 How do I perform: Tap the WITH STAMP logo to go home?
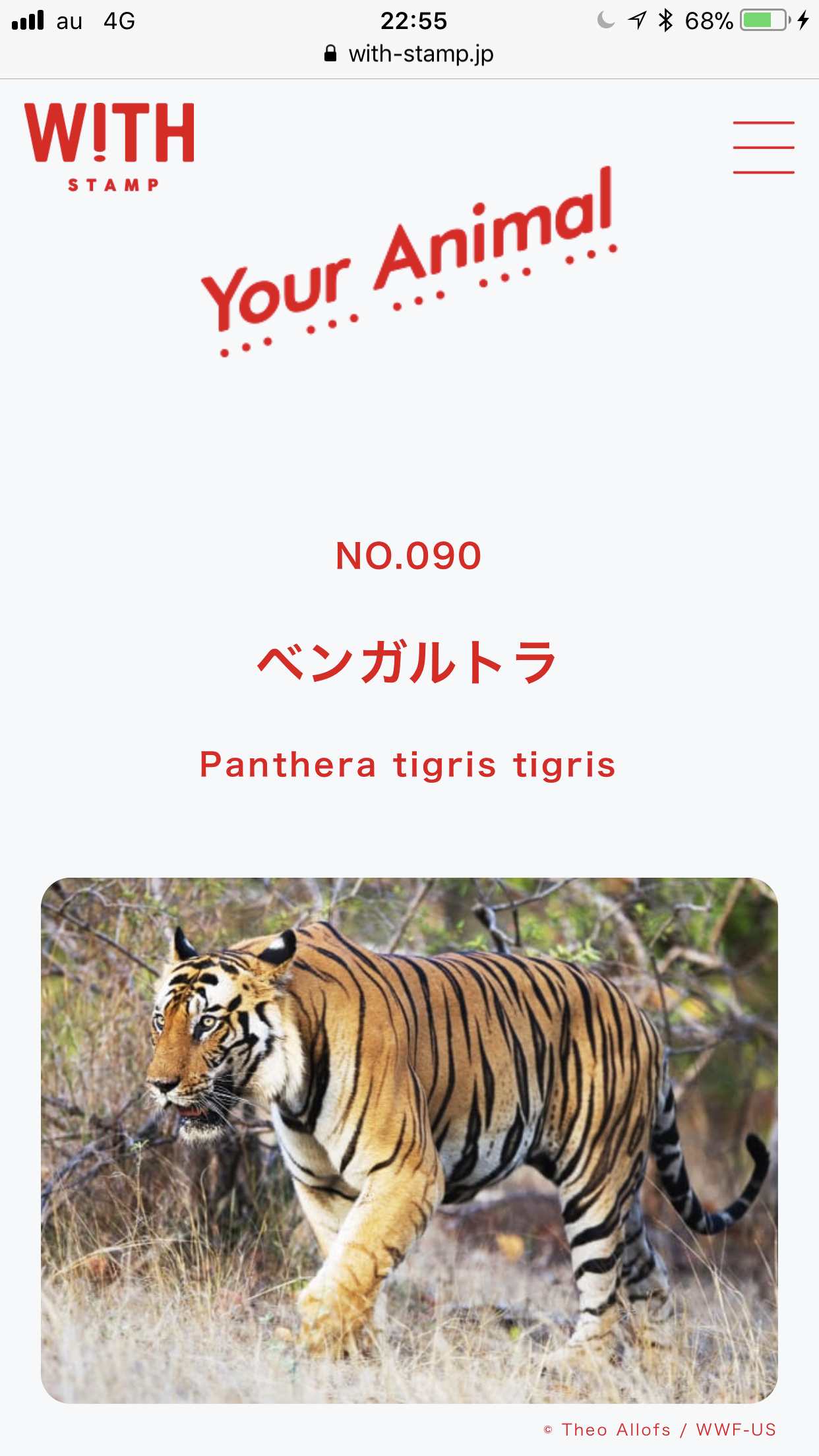[109, 146]
